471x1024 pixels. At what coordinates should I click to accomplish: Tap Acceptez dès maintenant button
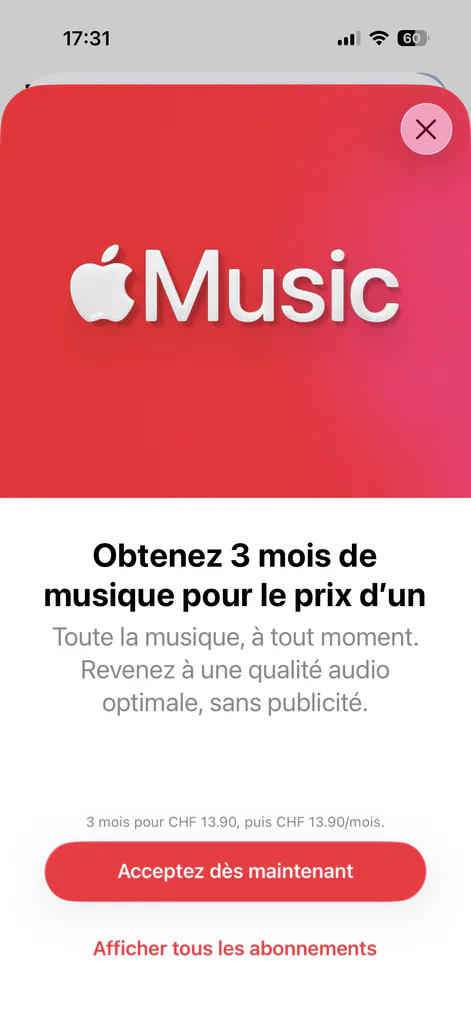point(235,871)
